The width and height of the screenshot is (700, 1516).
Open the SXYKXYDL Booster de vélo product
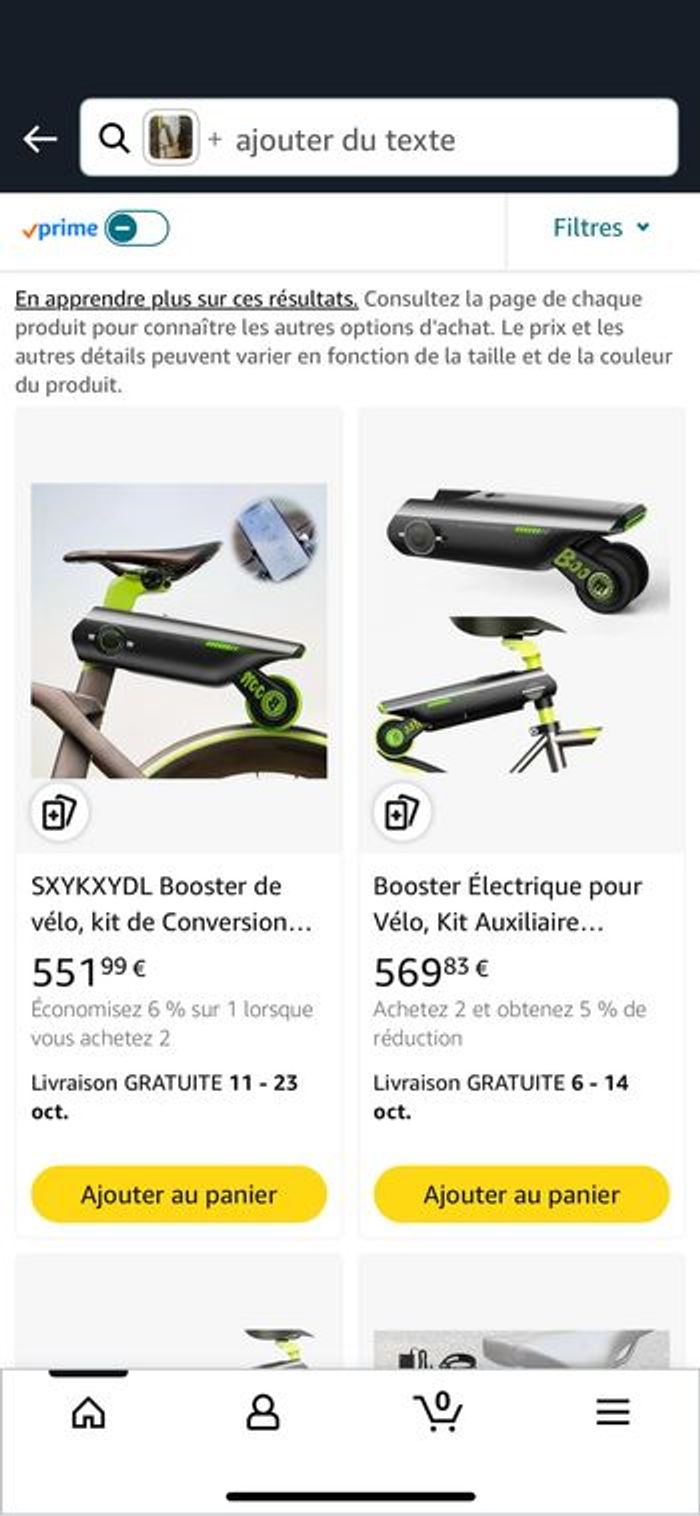(172, 904)
